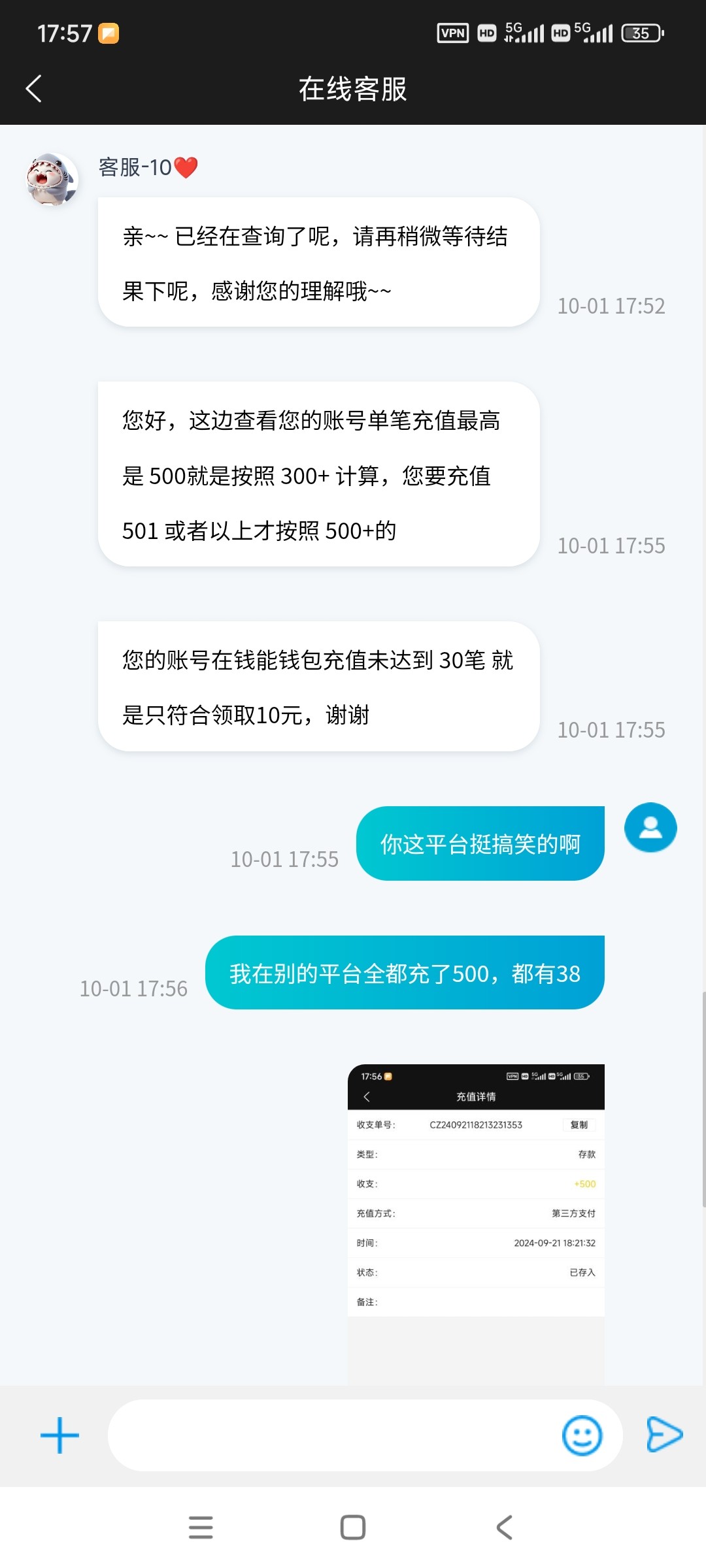
Task: Open recent apps from navigation bar
Action: [201, 1527]
